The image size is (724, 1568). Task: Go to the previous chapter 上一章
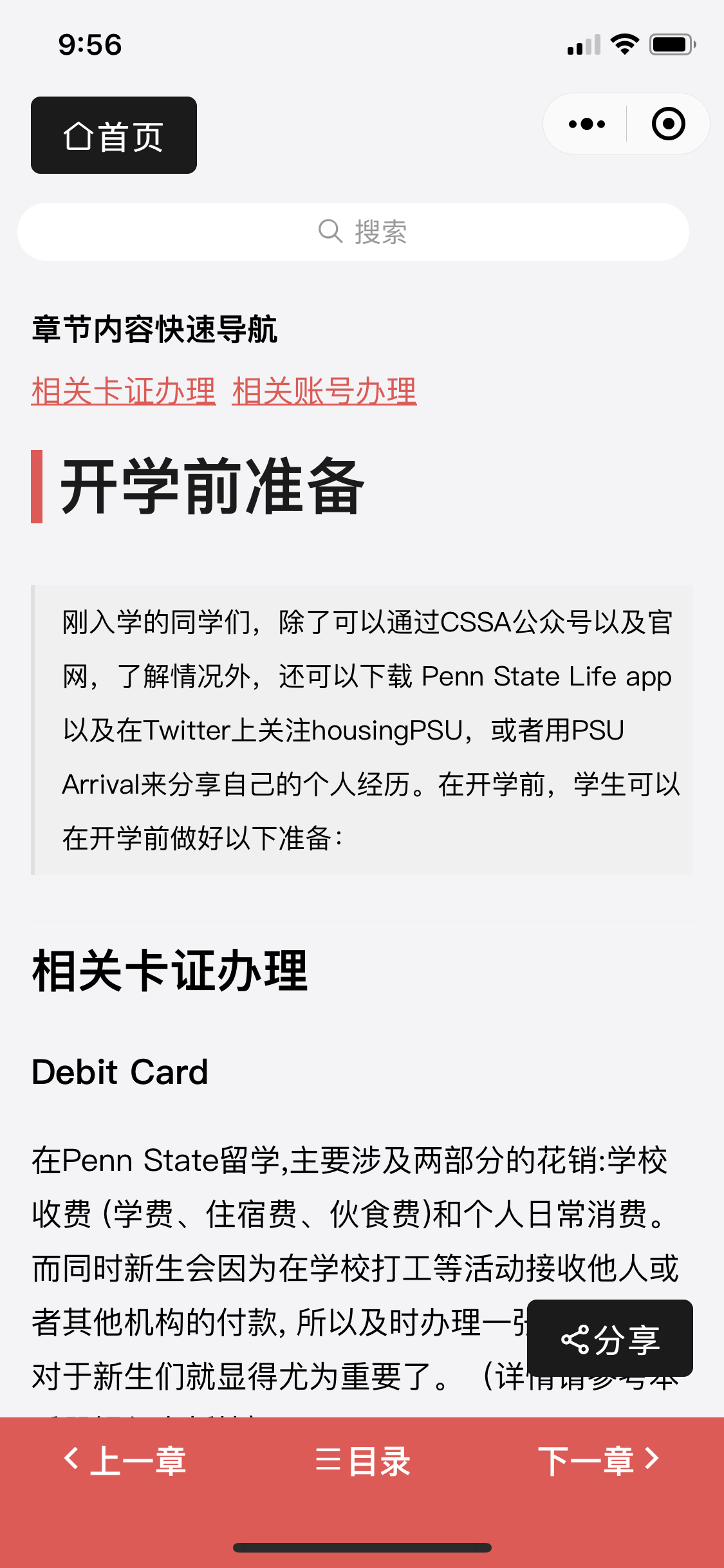click(125, 1461)
